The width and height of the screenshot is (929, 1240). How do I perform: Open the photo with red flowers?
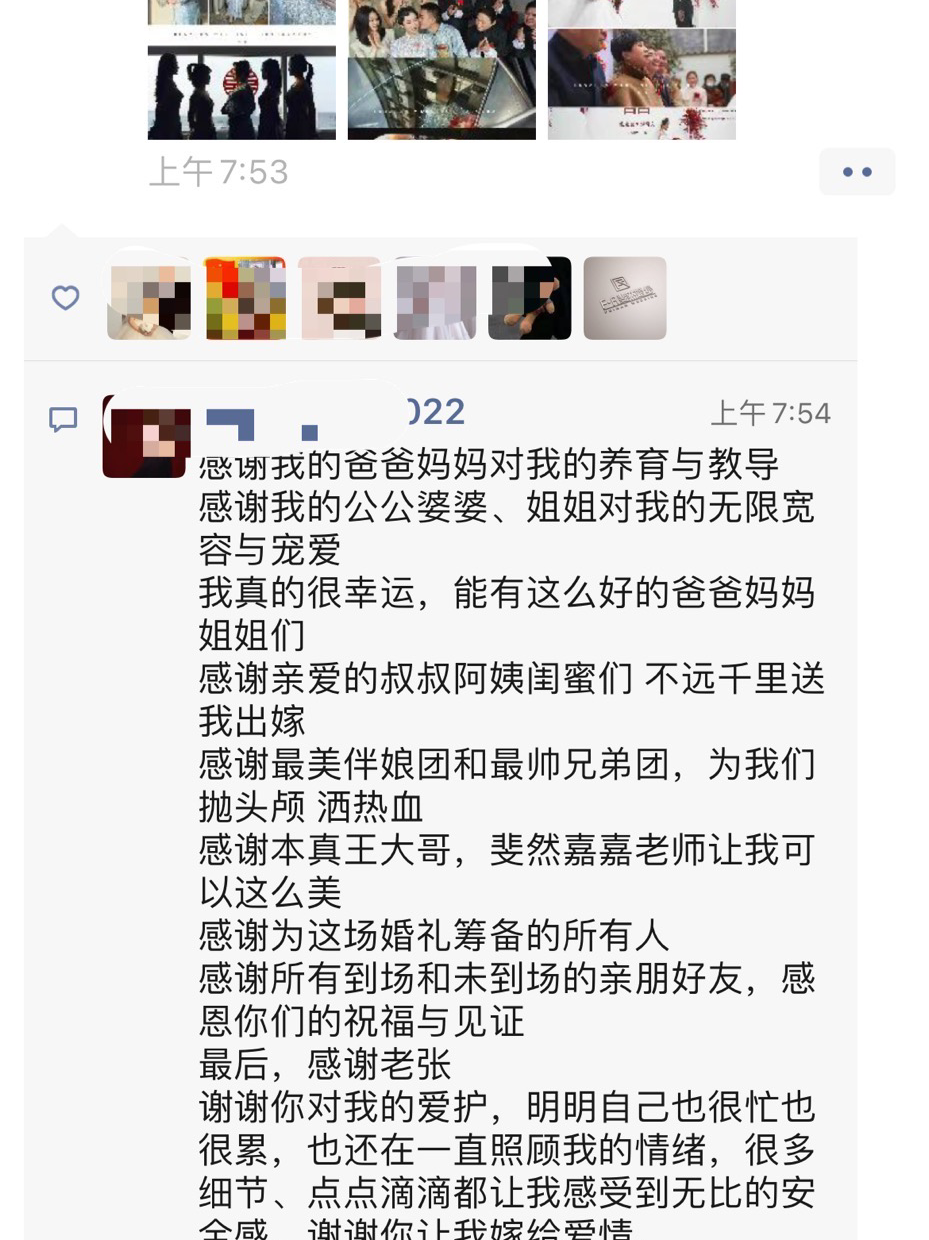641,70
